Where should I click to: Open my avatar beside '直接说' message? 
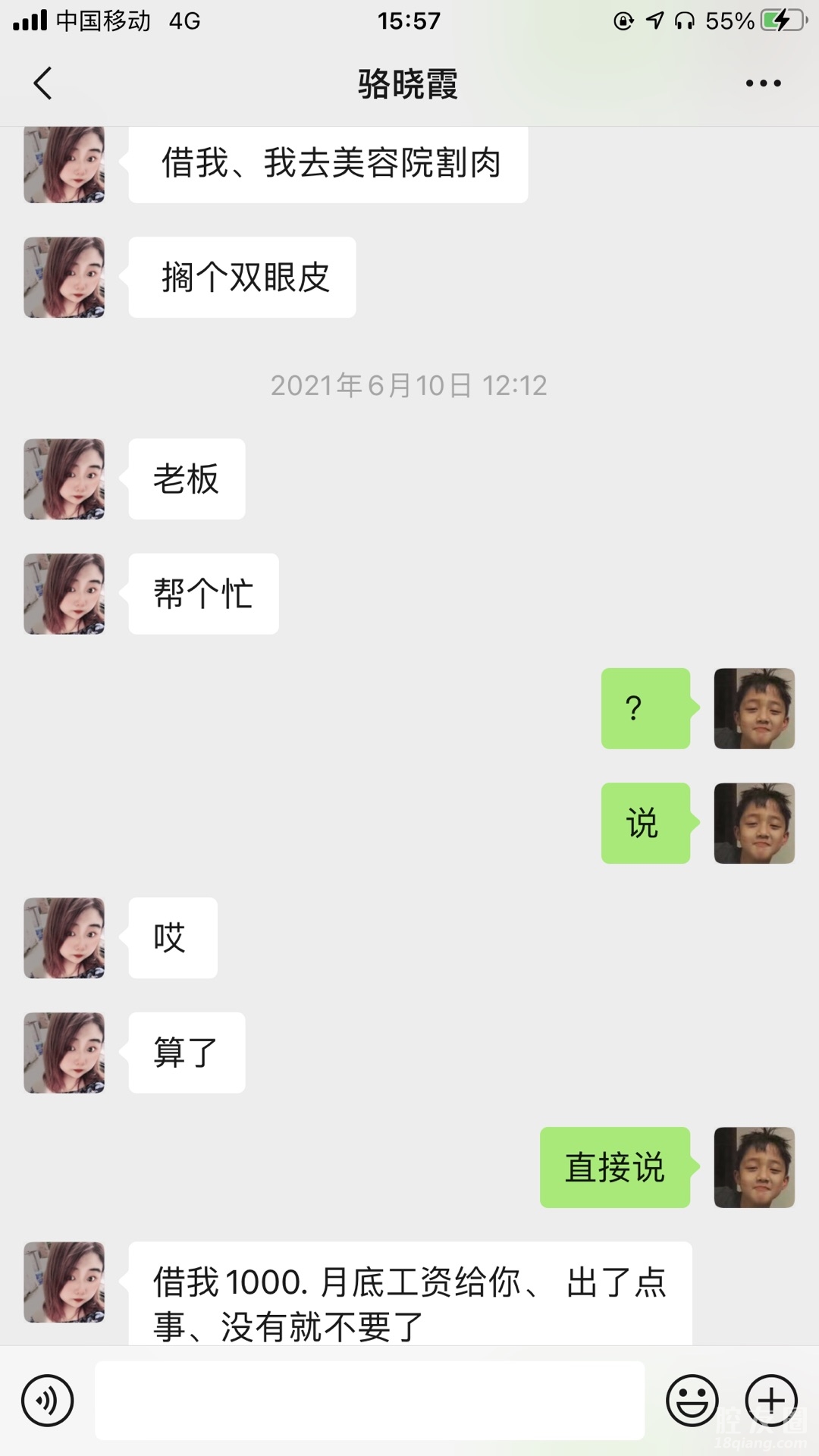pyautogui.click(x=754, y=1167)
